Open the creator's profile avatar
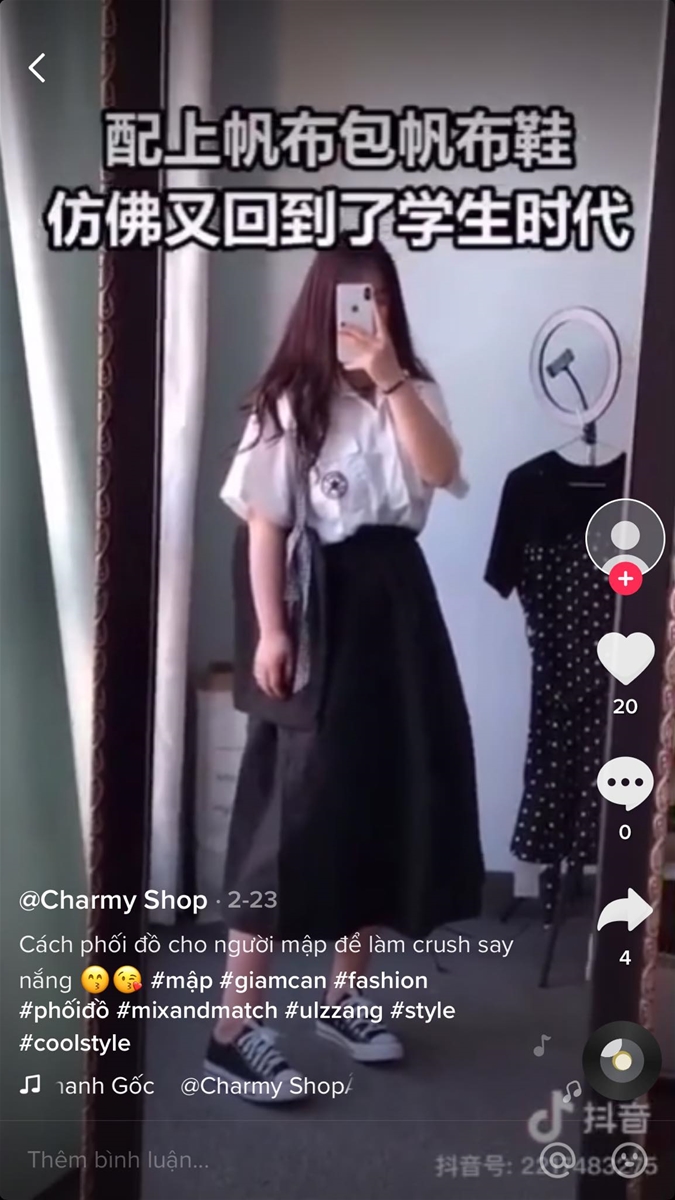The image size is (675, 1200). 625,537
